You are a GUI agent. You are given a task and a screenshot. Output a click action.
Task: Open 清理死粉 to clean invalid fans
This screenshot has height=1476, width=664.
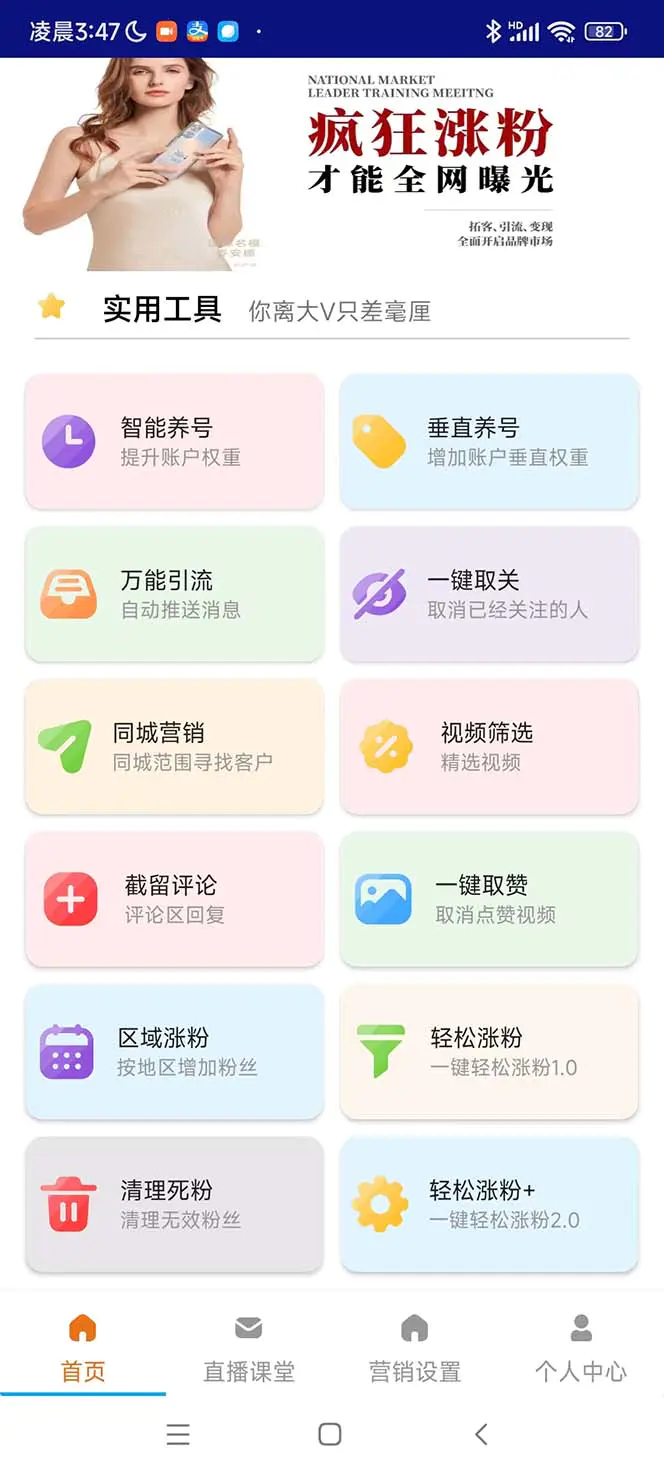click(x=174, y=1204)
